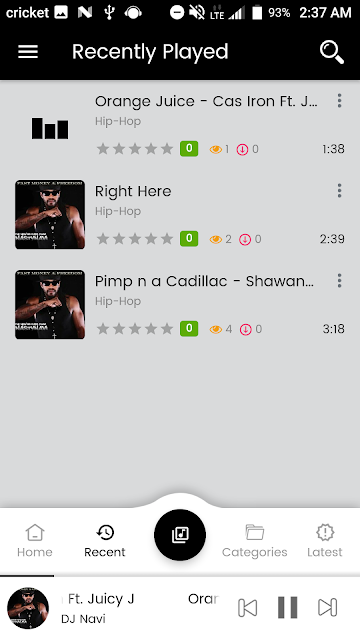Pause the current song

point(287,607)
